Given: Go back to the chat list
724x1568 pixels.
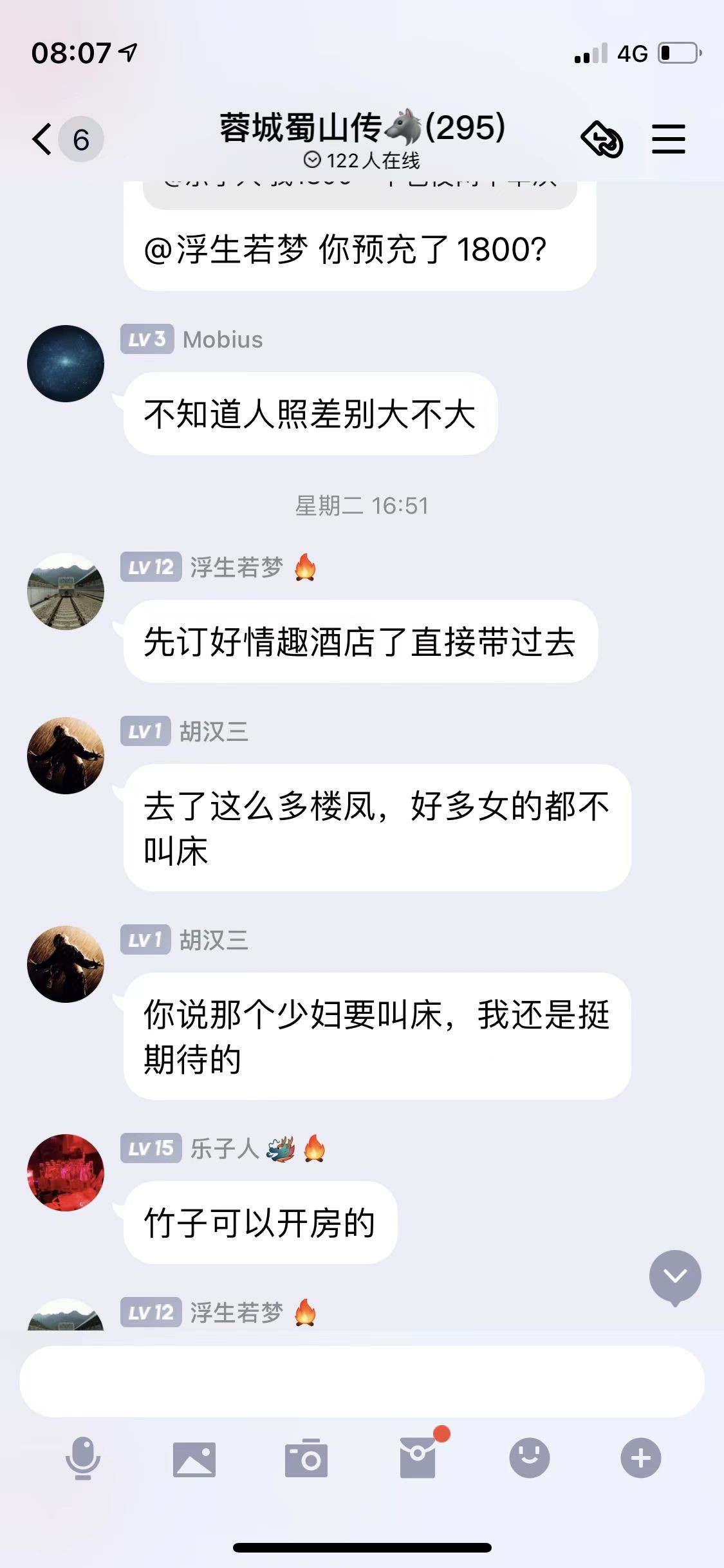Looking at the screenshot, I should click(44, 139).
